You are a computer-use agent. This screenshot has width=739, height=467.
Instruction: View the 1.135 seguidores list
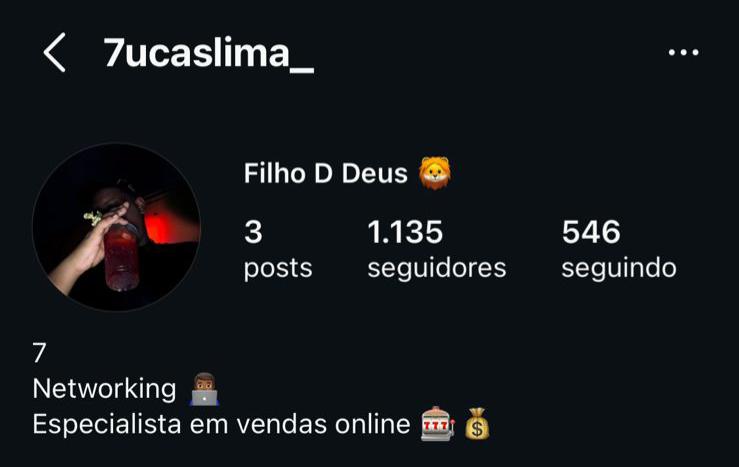tap(436, 249)
